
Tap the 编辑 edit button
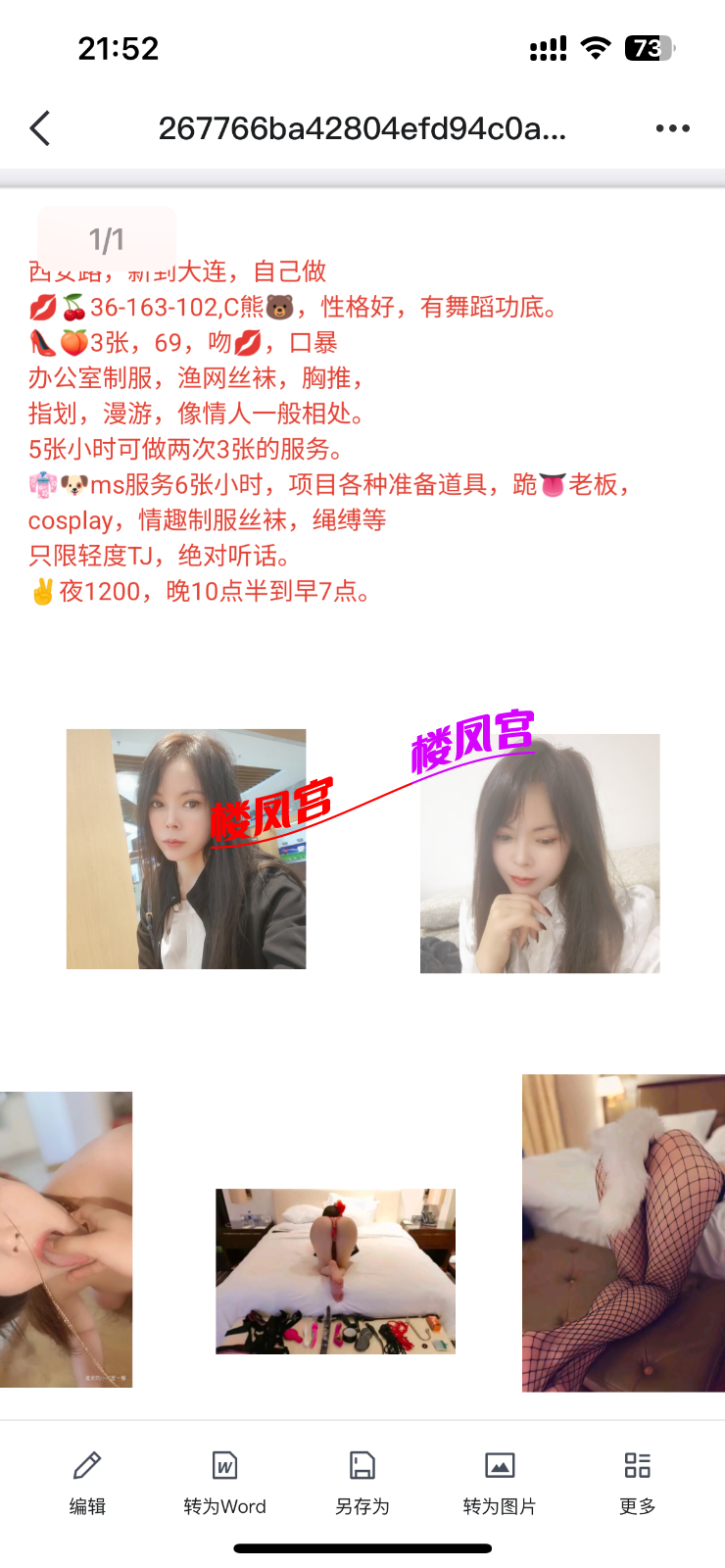point(87,1482)
